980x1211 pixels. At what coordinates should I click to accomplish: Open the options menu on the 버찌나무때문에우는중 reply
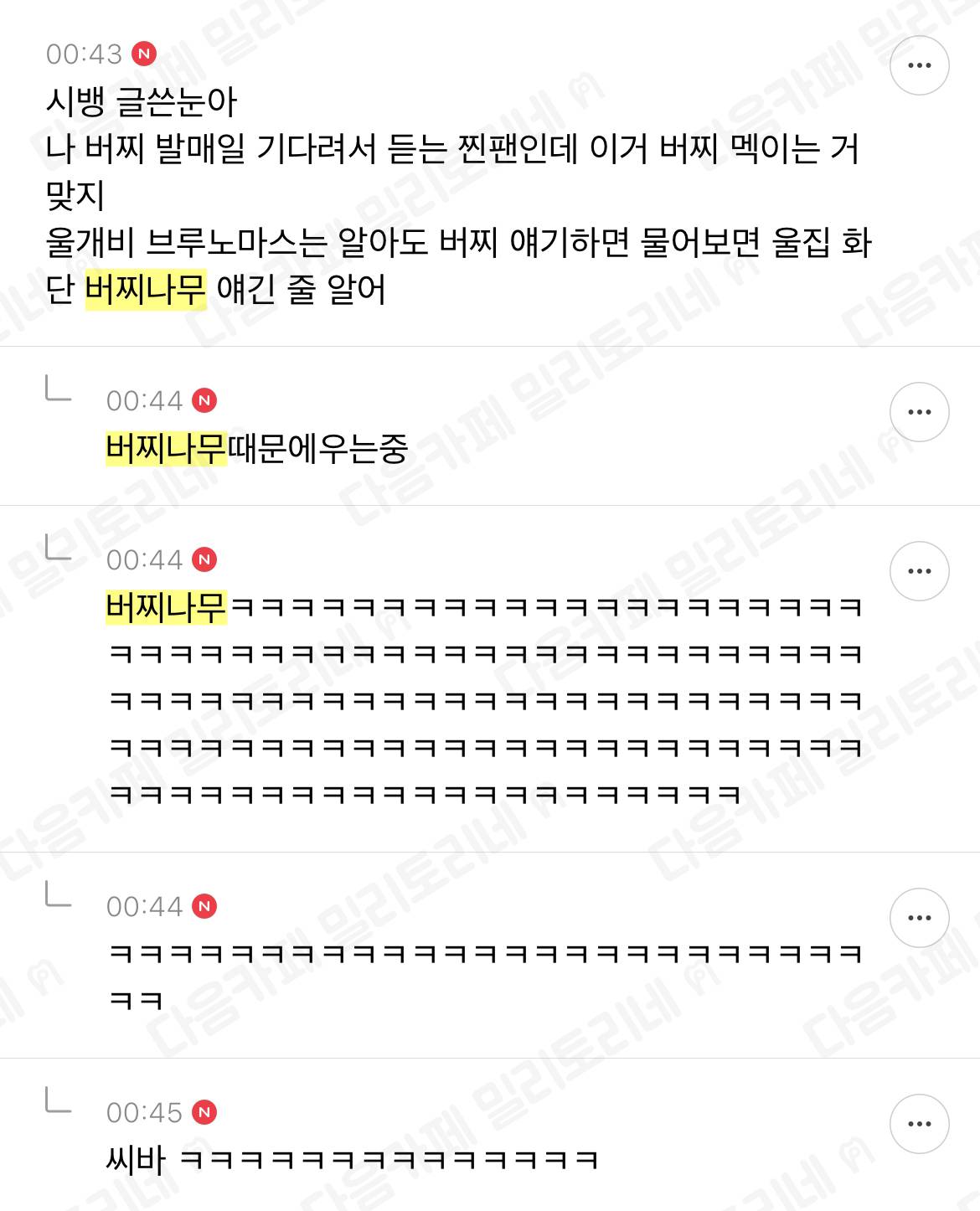[x=920, y=411]
